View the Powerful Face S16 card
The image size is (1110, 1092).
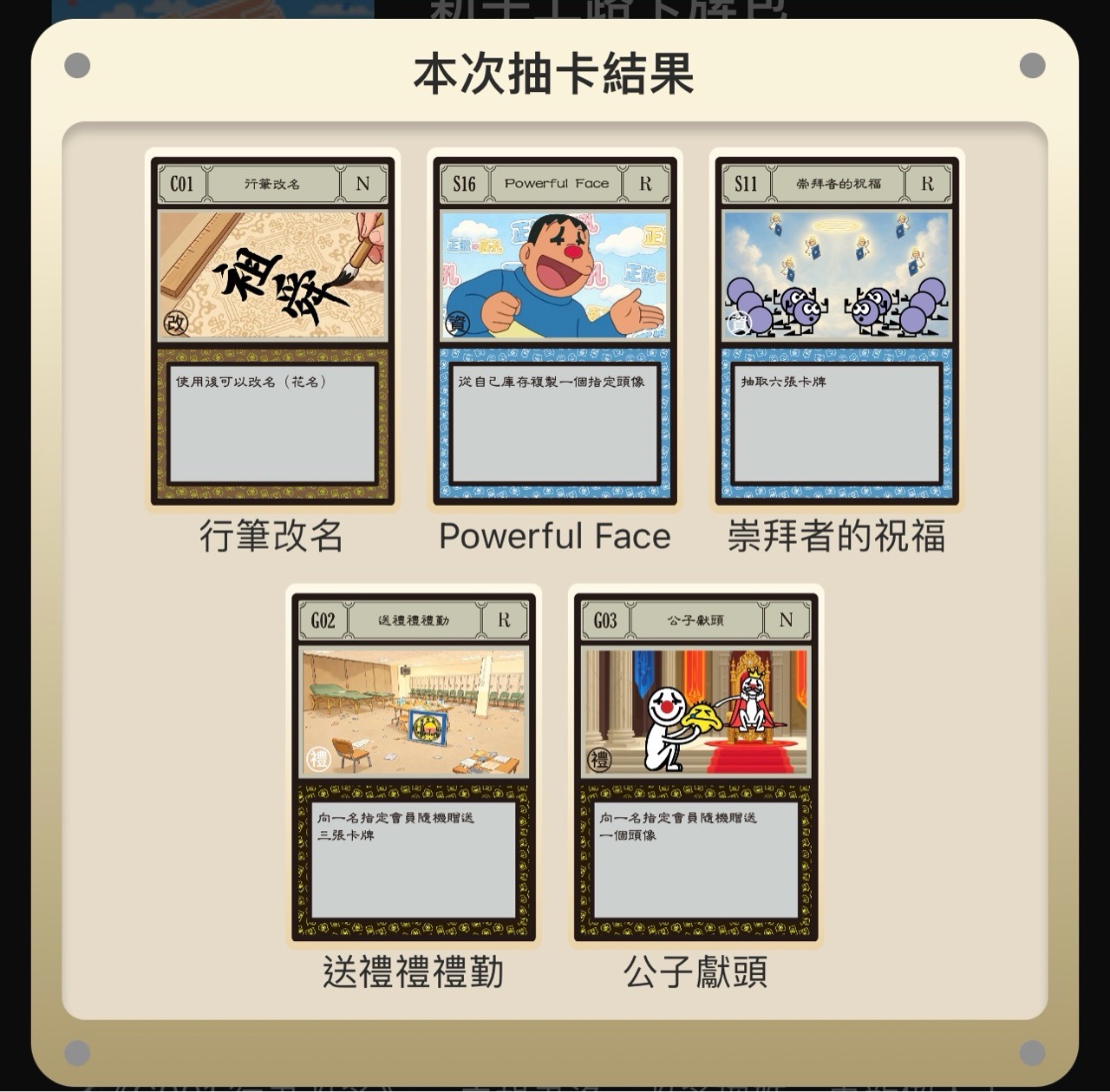coord(555,330)
